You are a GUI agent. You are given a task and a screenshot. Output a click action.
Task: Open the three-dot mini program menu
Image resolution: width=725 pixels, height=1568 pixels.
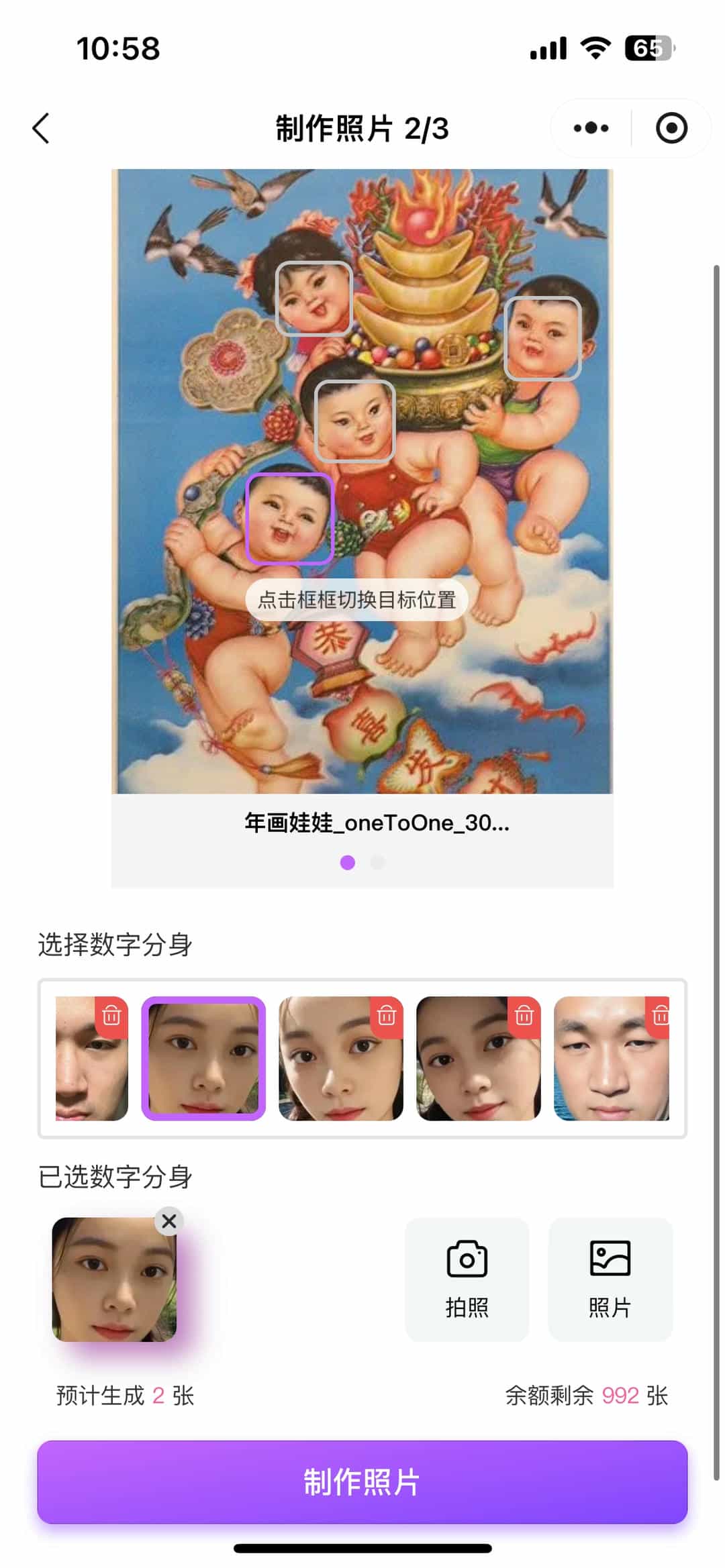(591, 128)
